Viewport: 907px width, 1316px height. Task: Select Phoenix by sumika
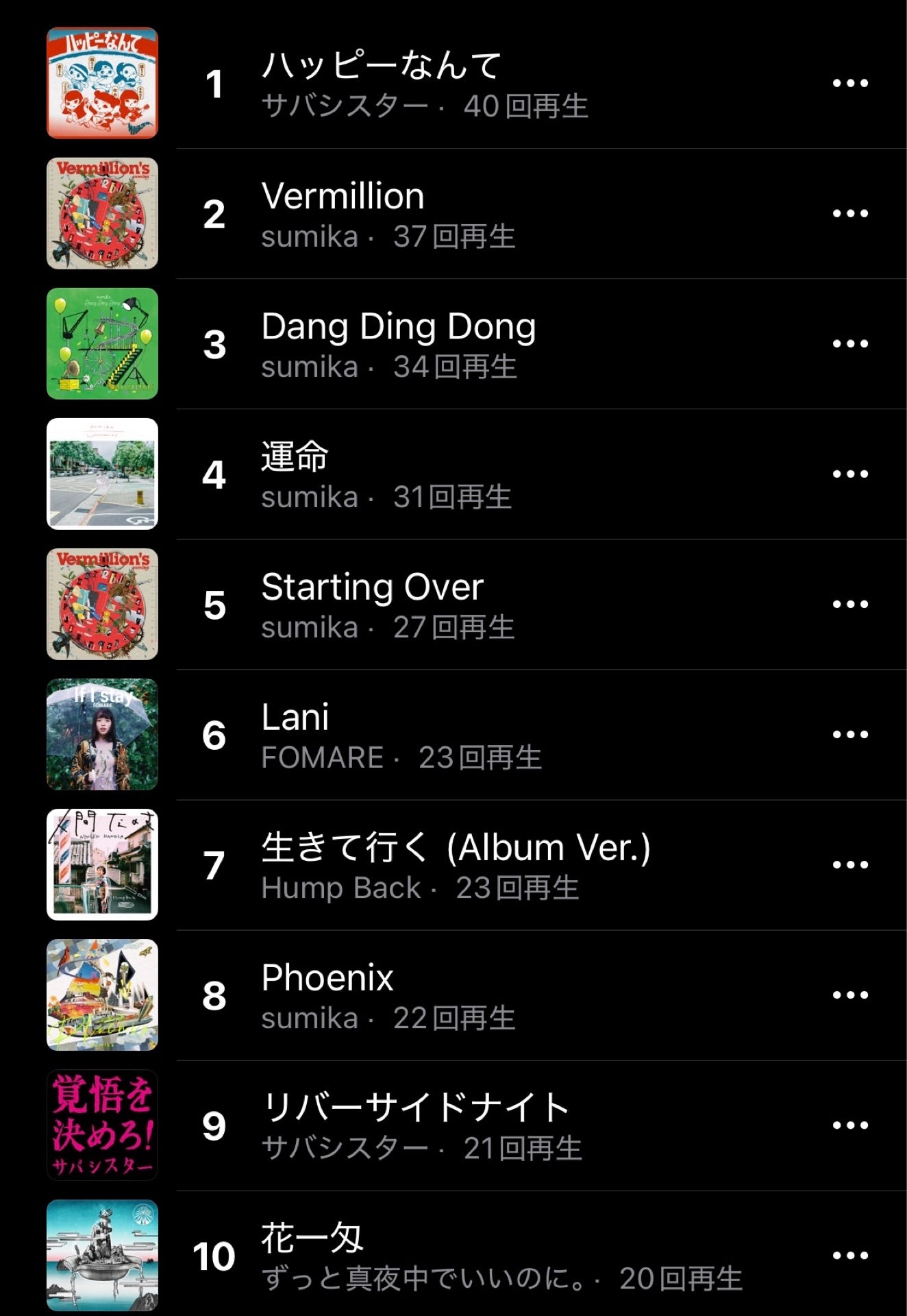(327, 978)
